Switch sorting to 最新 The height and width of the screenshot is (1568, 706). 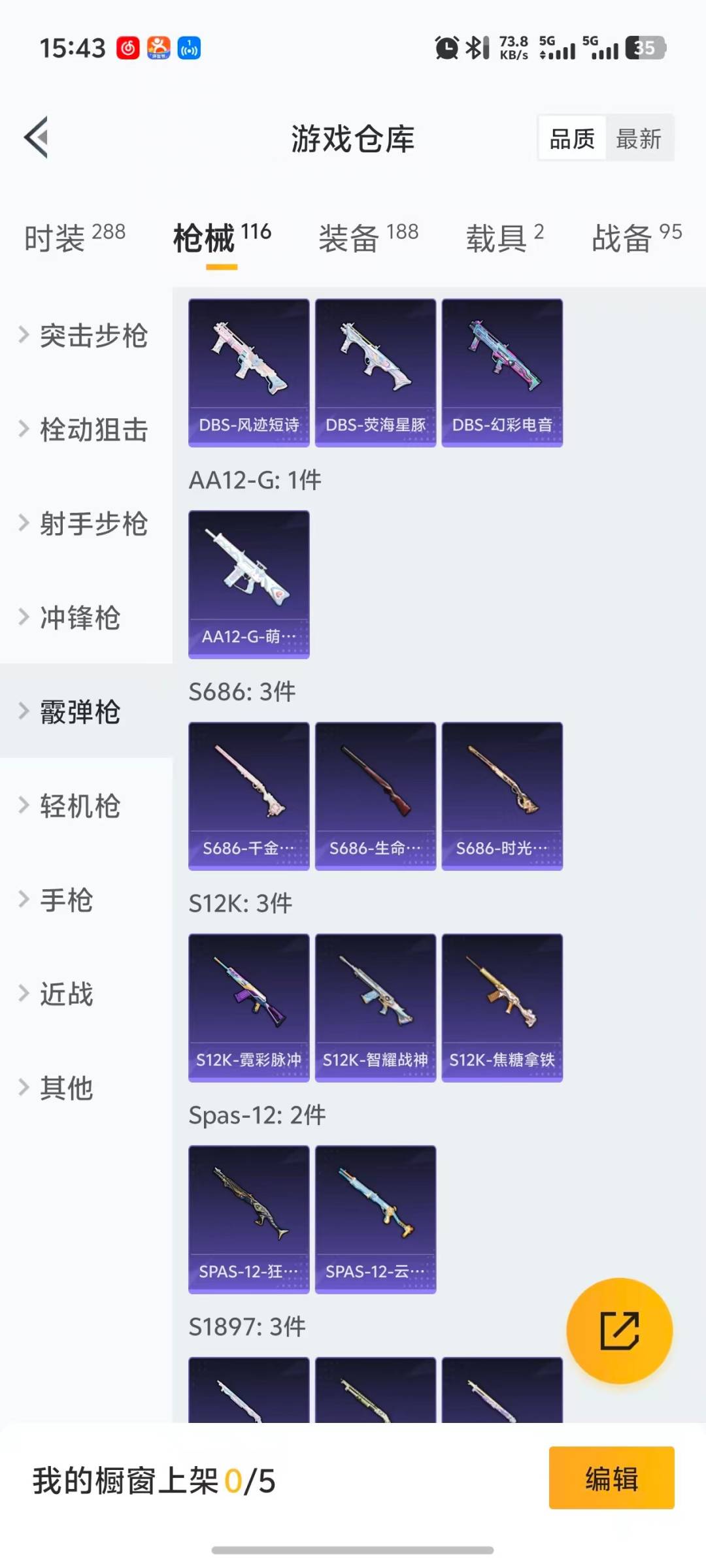(640, 138)
